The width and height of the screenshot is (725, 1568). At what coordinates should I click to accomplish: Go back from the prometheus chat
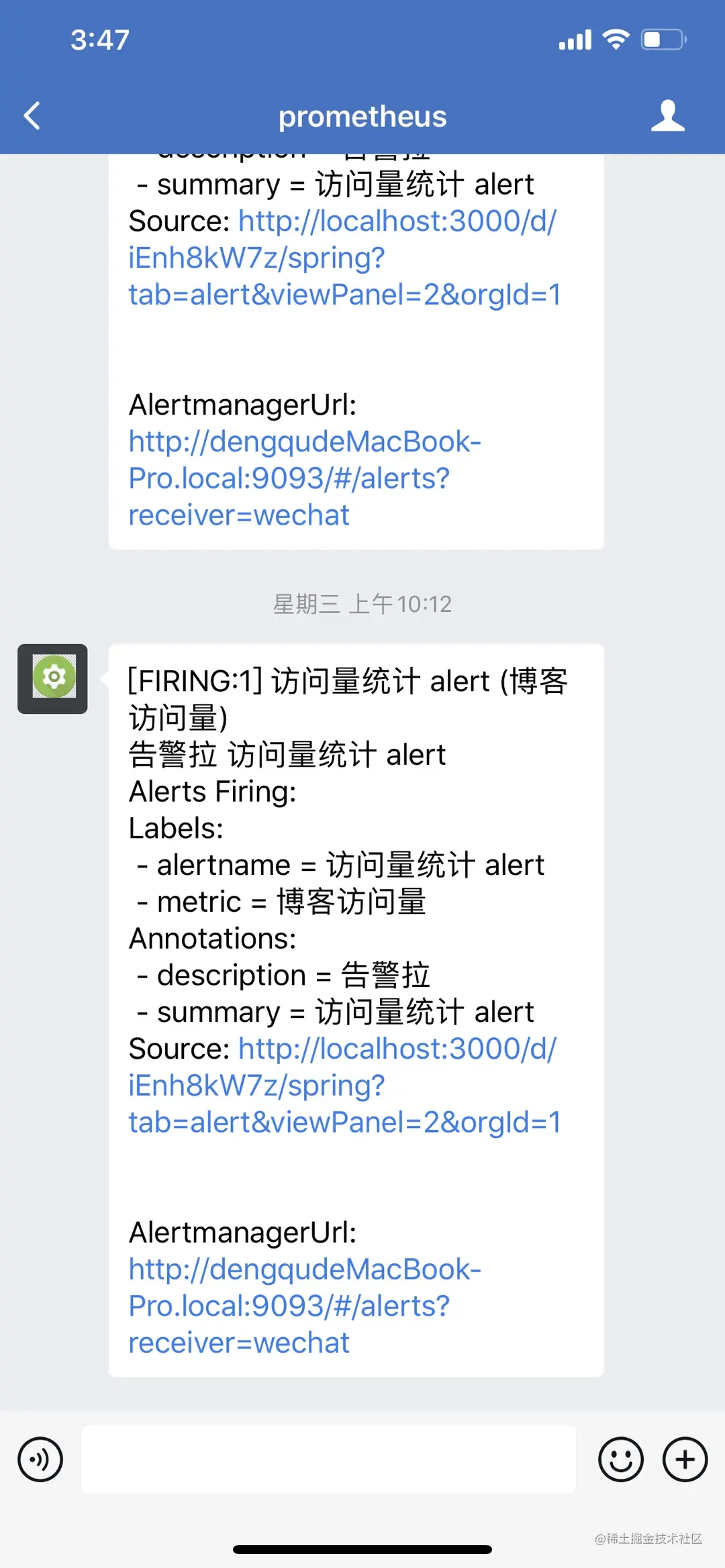pos(32,115)
